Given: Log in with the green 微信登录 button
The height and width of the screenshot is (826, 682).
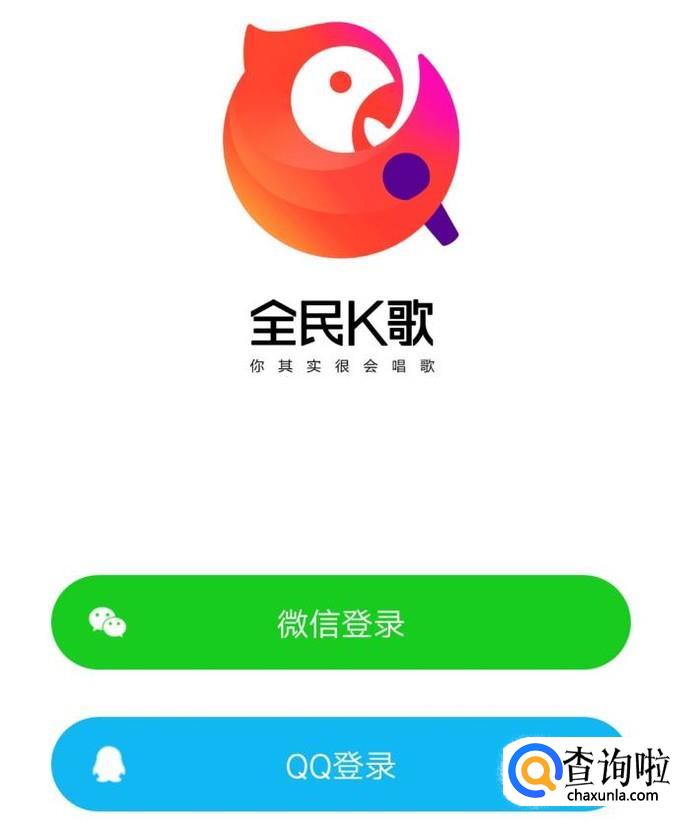Looking at the screenshot, I should coord(340,622).
